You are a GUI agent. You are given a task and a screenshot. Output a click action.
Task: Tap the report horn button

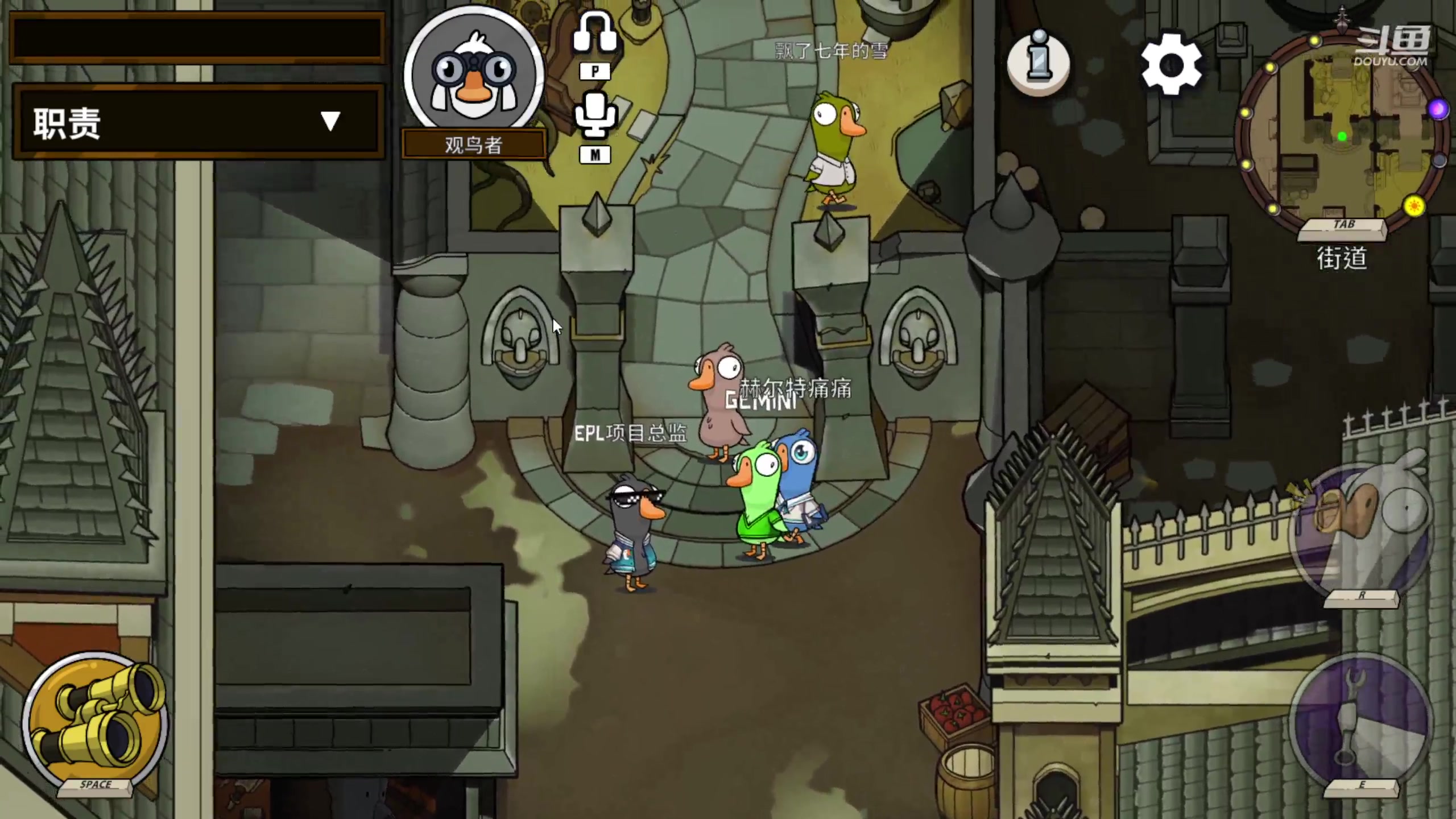click(x=1360, y=529)
